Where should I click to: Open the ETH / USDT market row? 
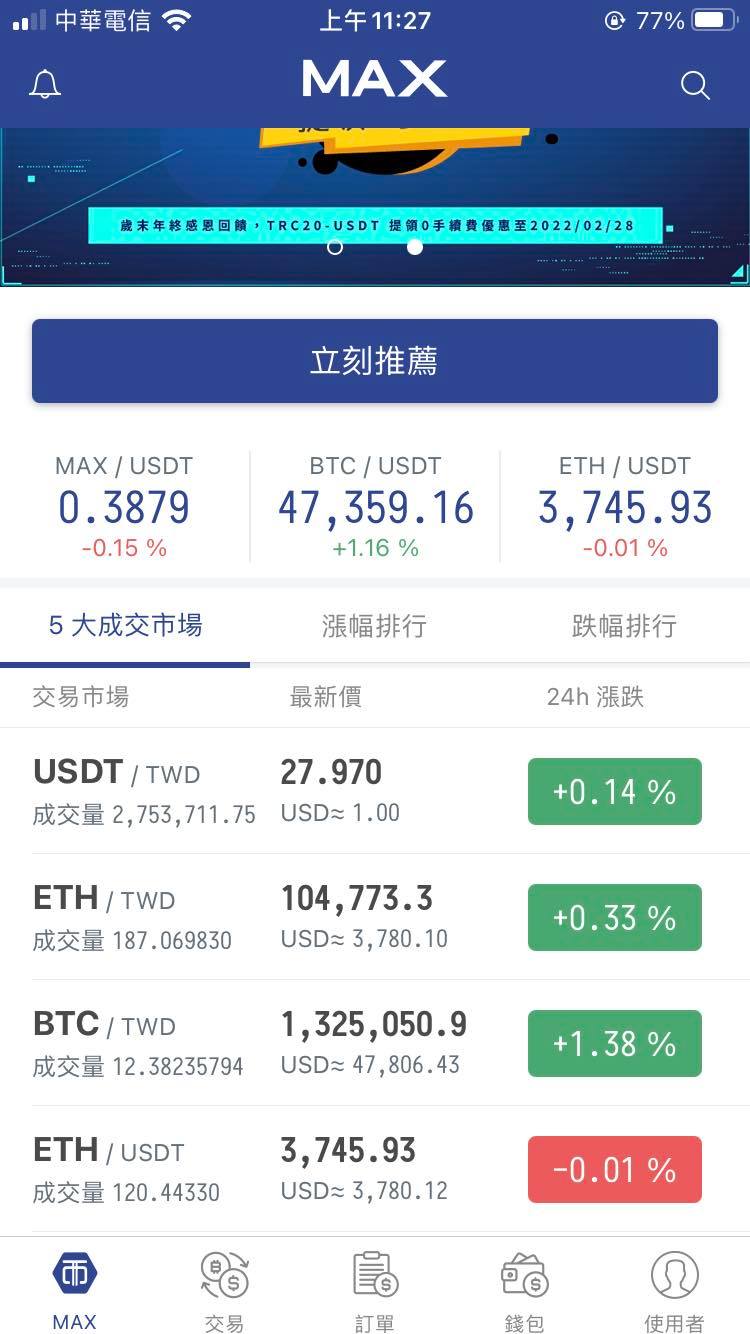click(x=375, y=1169)
